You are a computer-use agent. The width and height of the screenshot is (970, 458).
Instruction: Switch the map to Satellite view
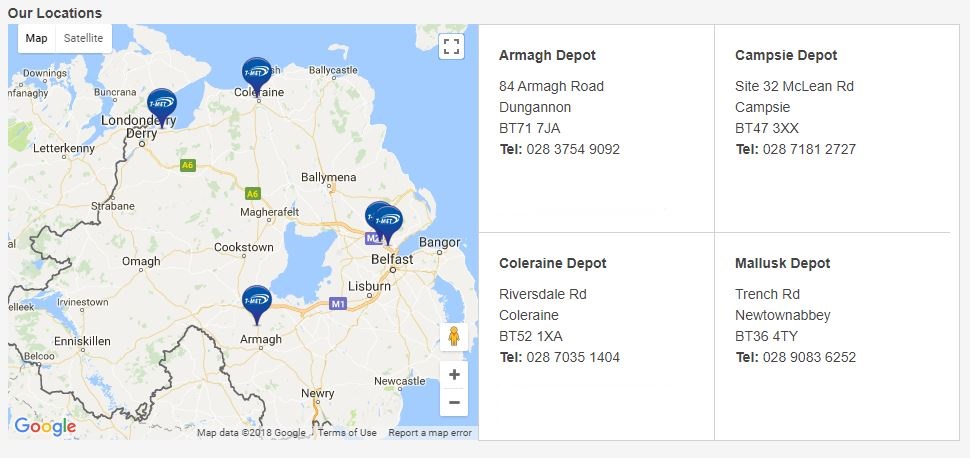point(84,38)
